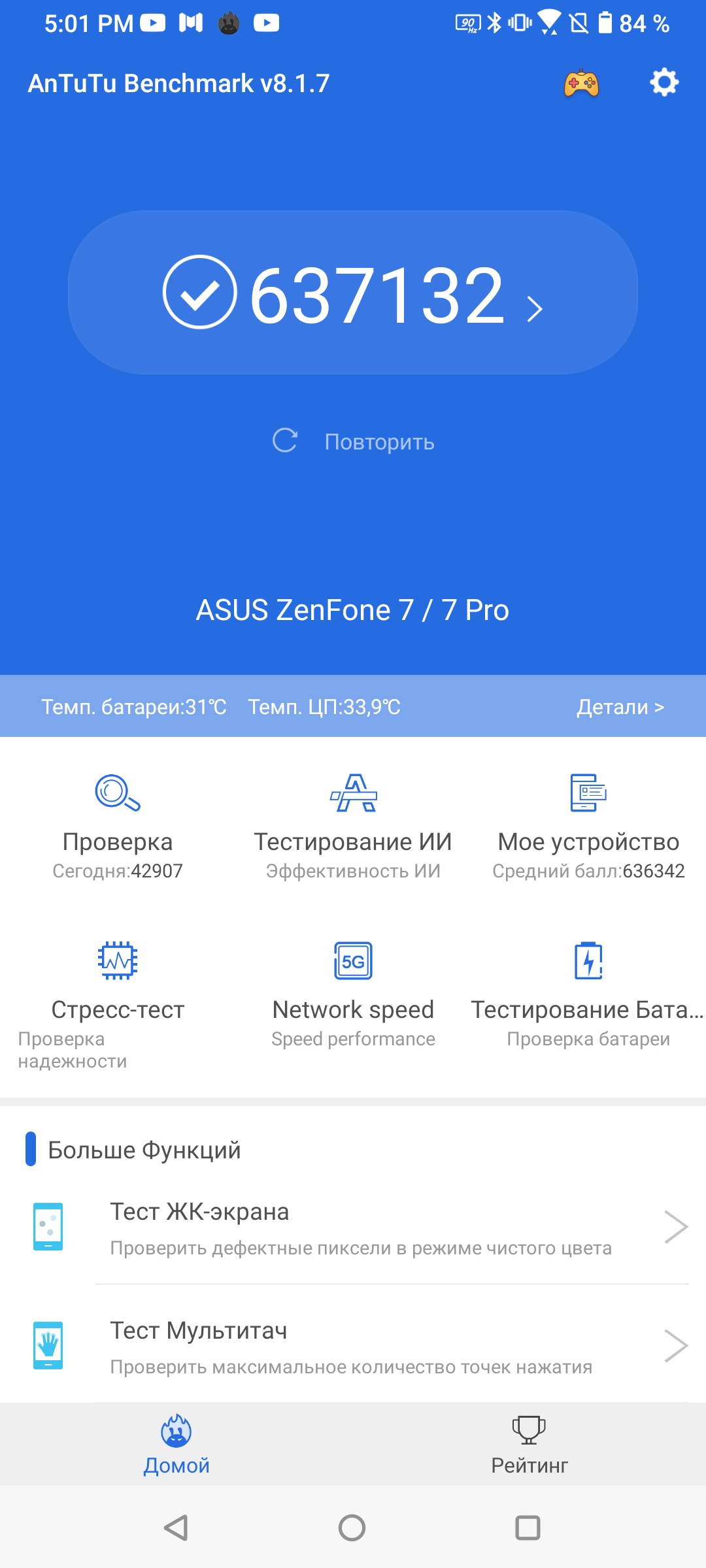Tap Повторить to rerun the benchmark
Screen dimensions: 706x1568
click(x=354, y=442)
